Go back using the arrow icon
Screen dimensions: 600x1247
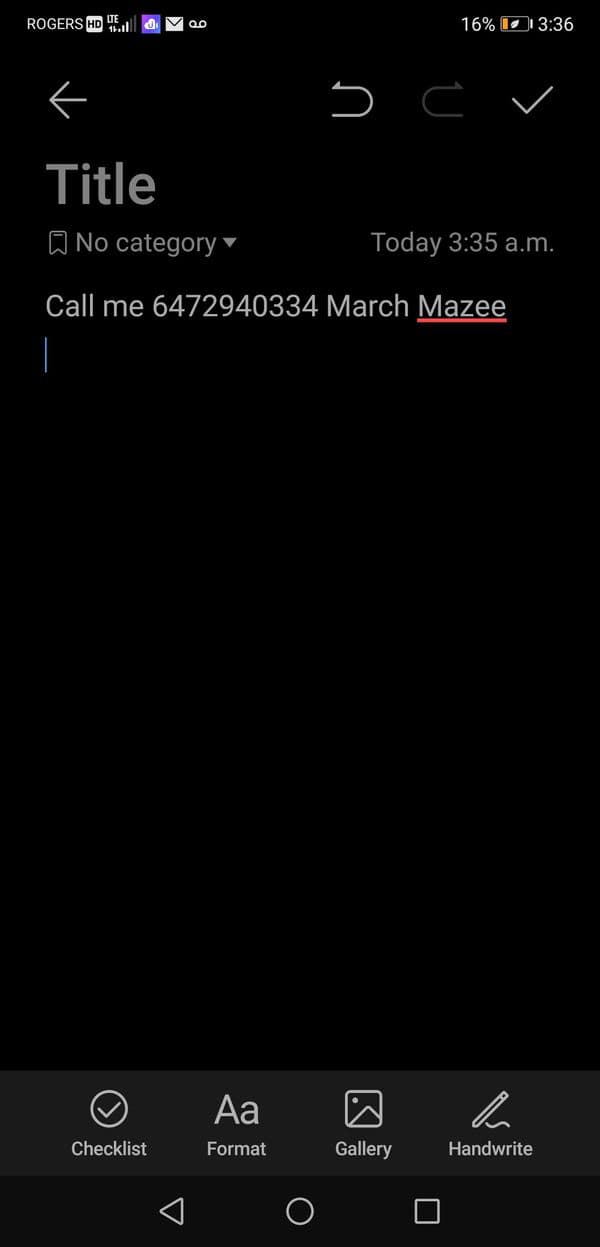(x=68, y=100)
